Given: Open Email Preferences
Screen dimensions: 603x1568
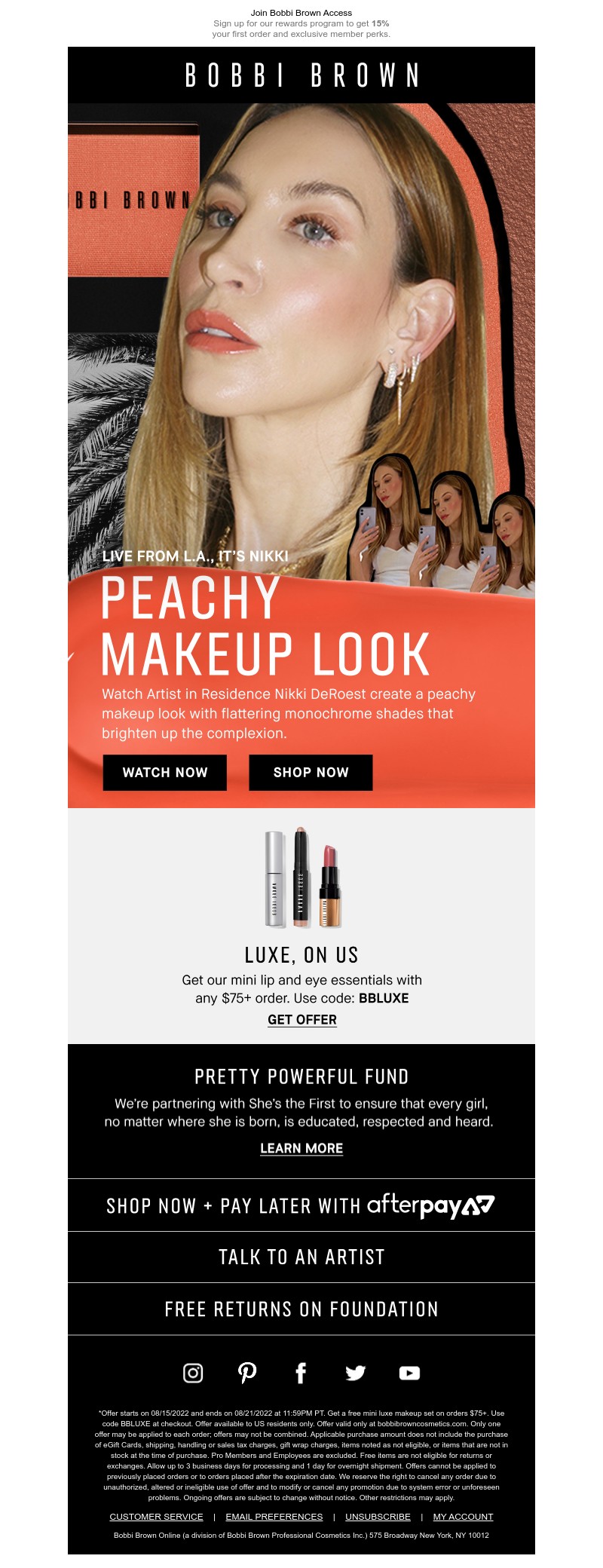Looking at the screenshot, I should 274,1517.
